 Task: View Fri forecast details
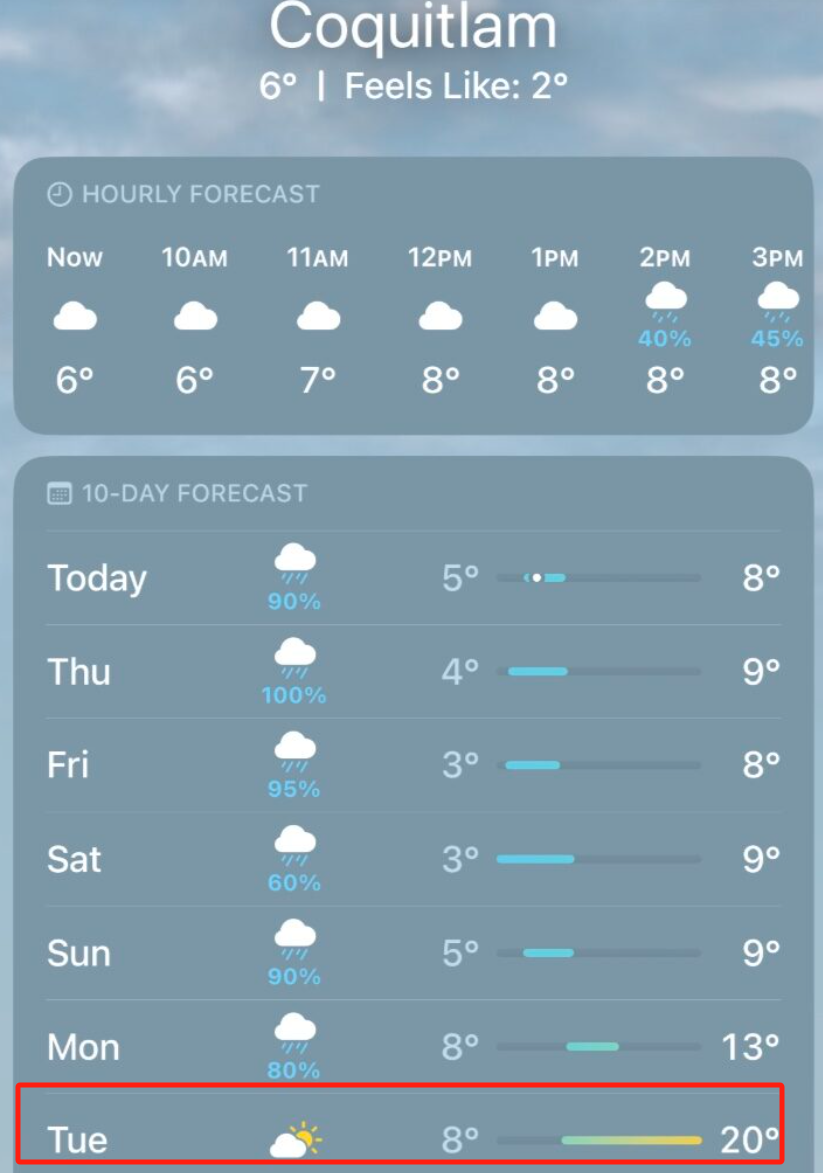412,766
